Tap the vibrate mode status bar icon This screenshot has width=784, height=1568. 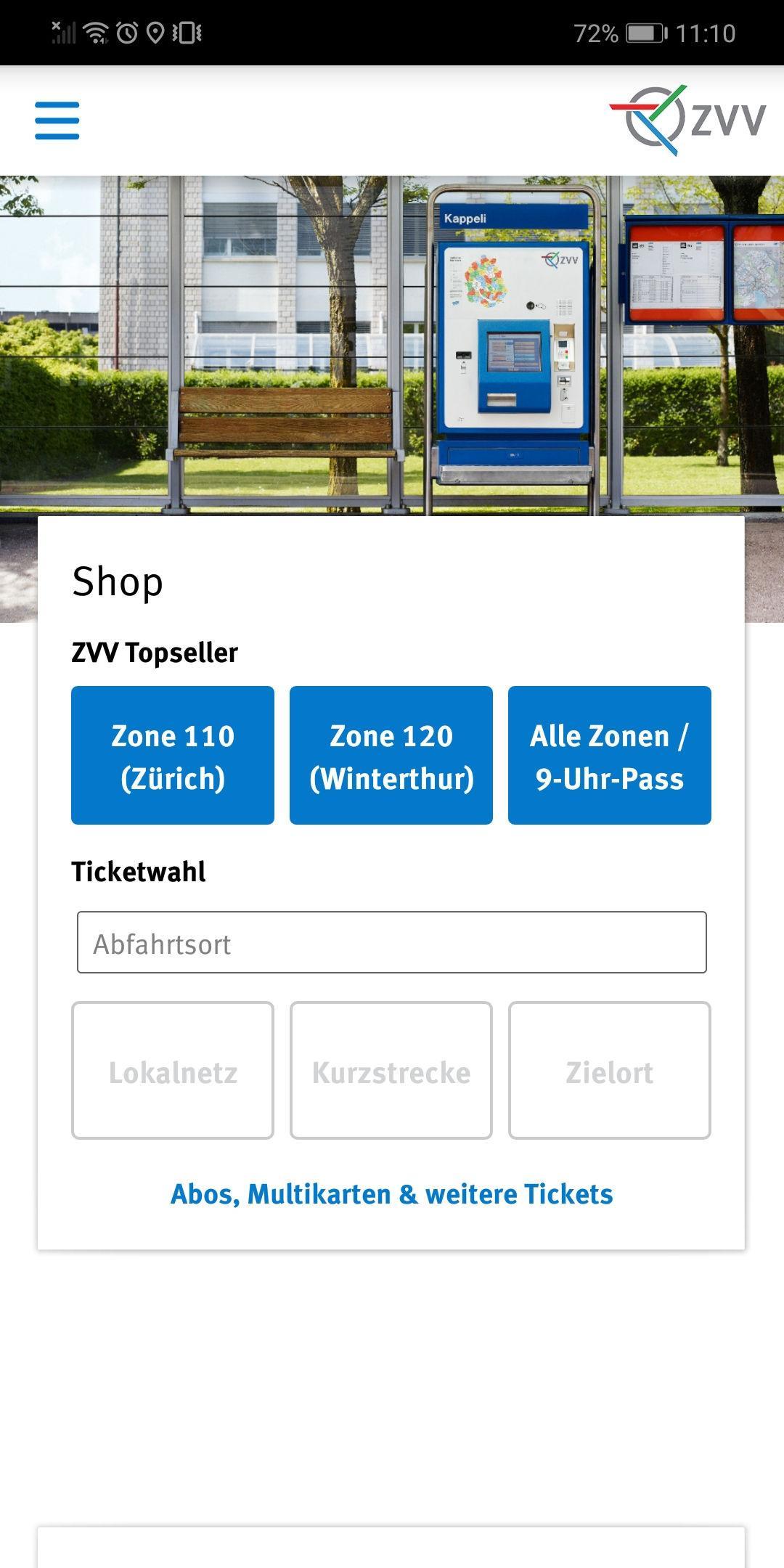click(187, 30)
